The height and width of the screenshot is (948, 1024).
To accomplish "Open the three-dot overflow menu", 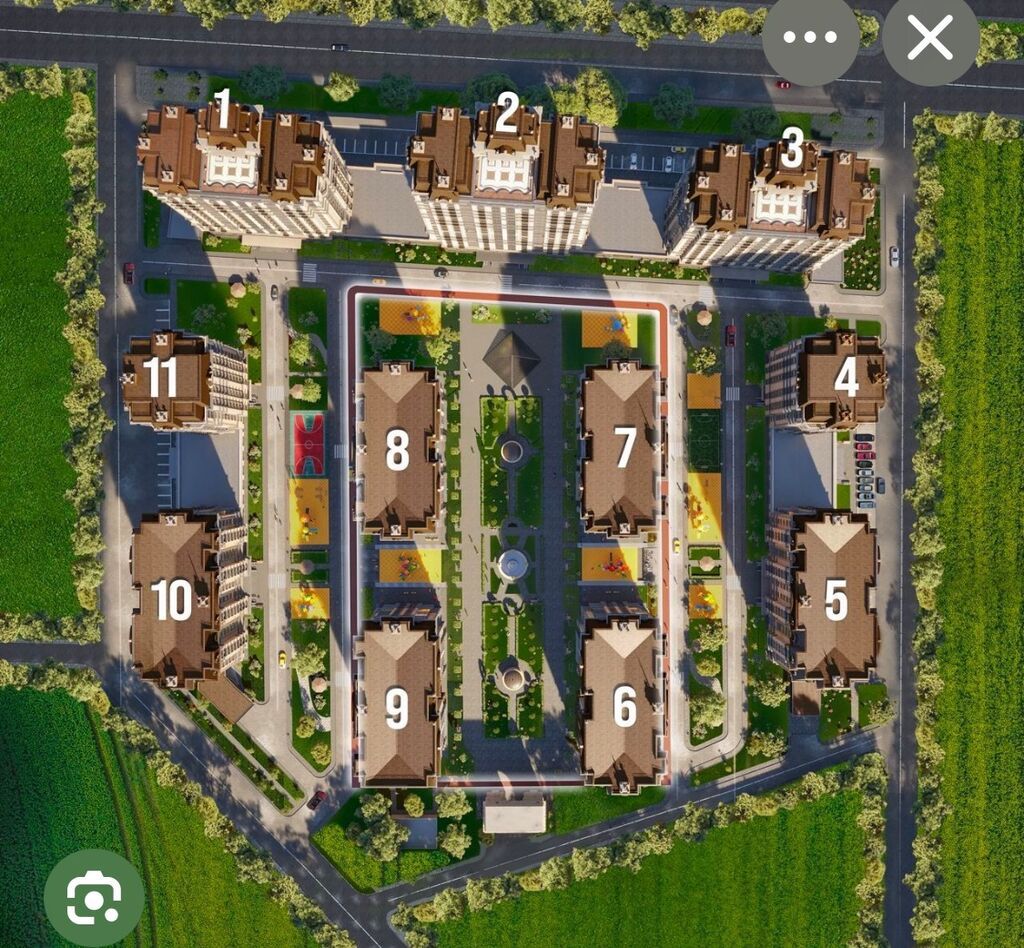I will tap(810, 38).
